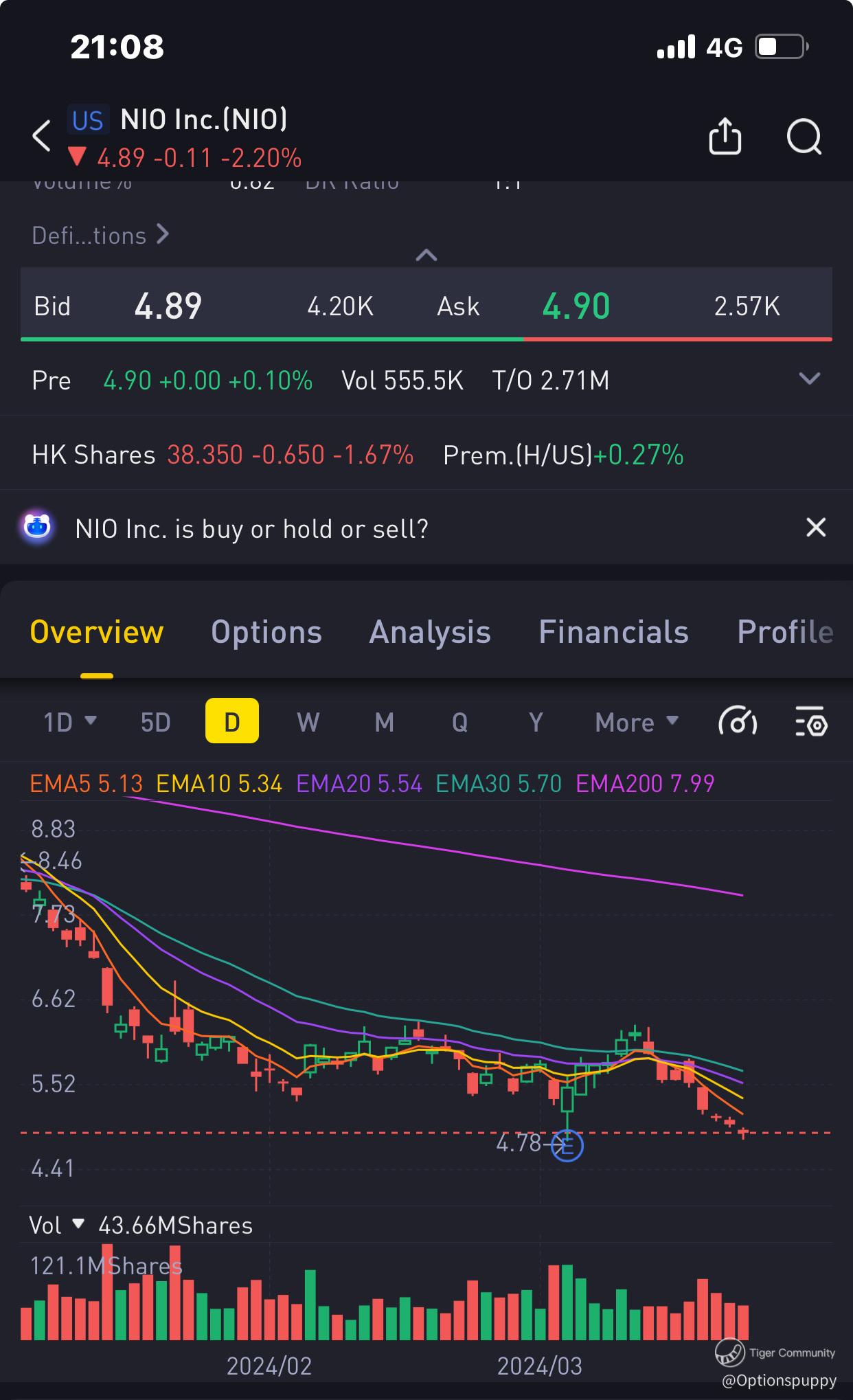This screenshot has width=853, height=1400.
Task: Expand the pre-market details chevron
Action: (810, 379)
